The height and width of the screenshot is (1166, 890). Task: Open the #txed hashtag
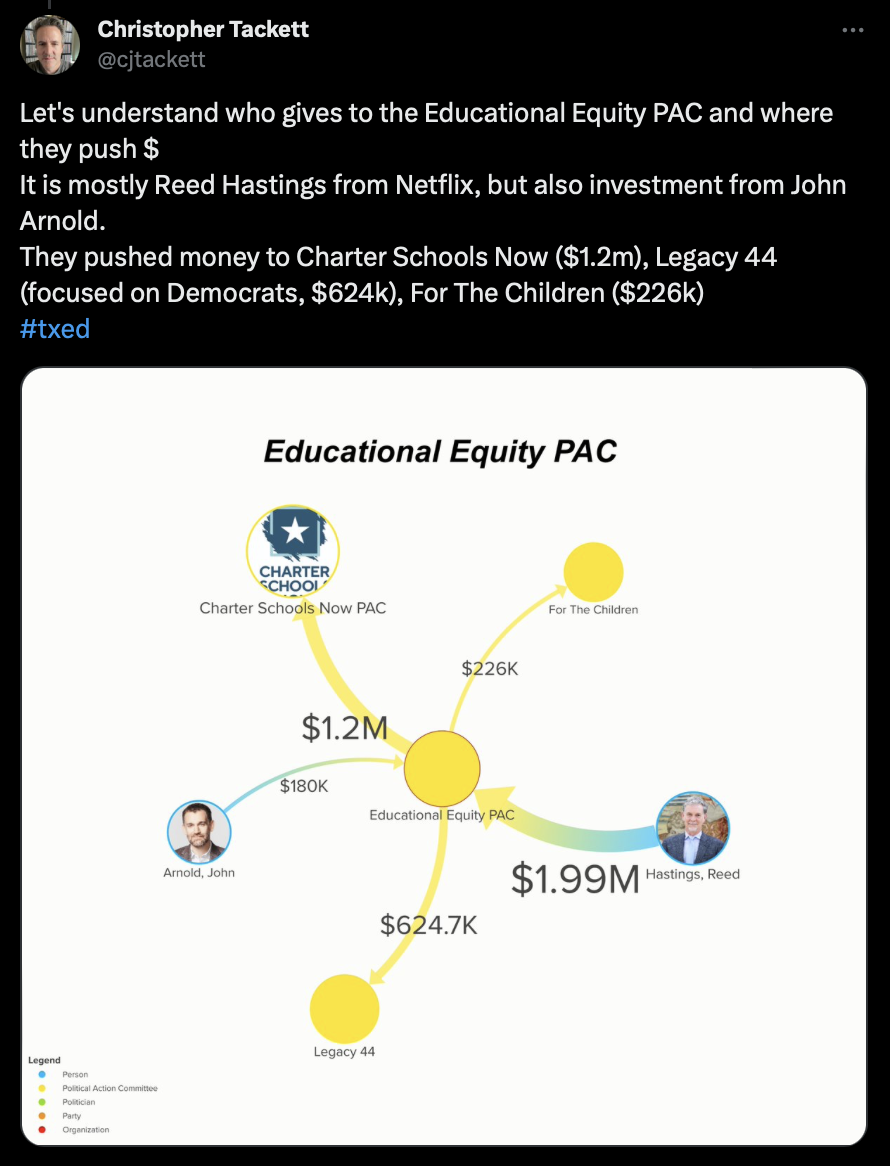(x=55, y=328)
